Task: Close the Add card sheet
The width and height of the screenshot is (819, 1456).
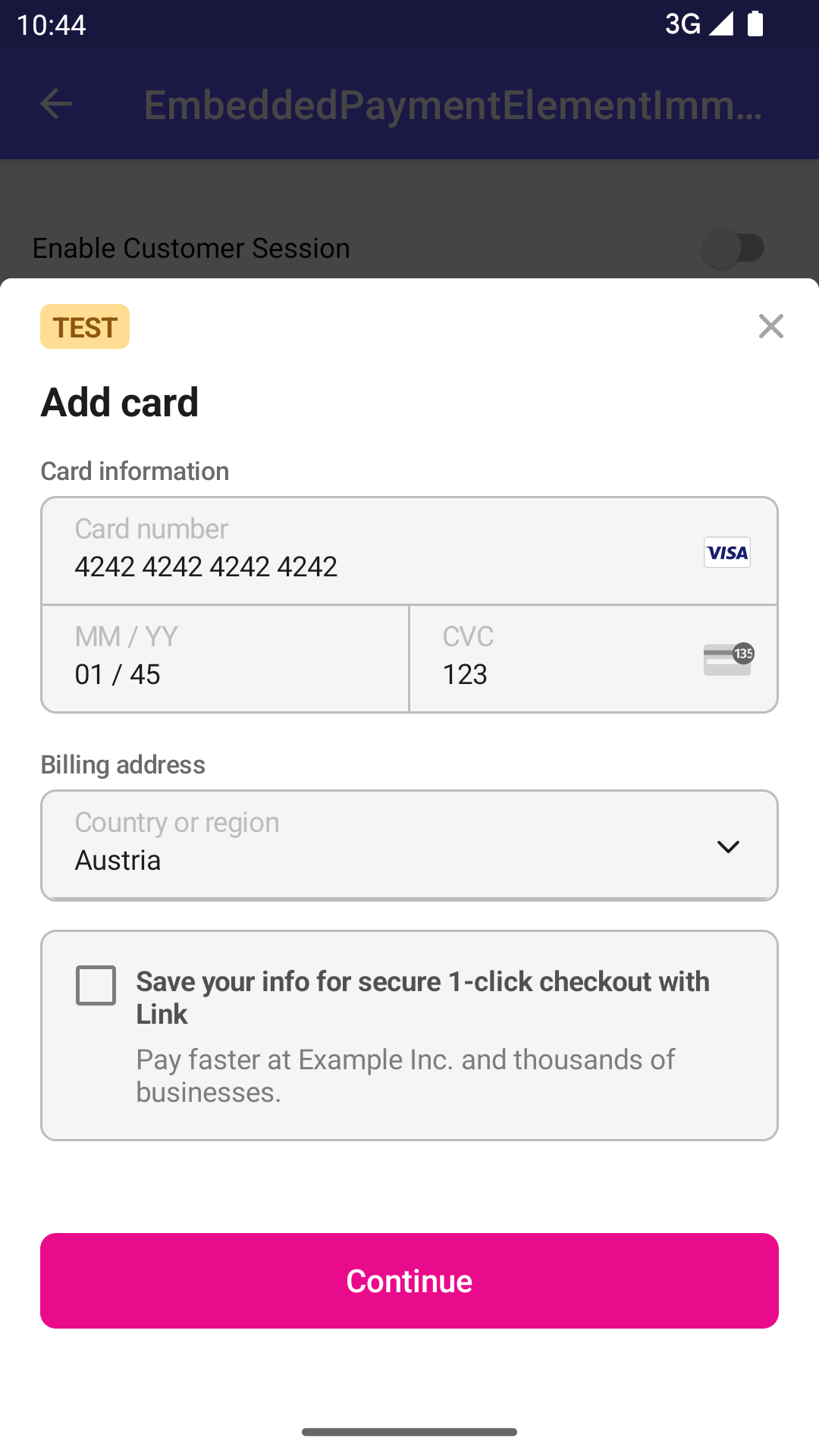Action: coord(770,326)
